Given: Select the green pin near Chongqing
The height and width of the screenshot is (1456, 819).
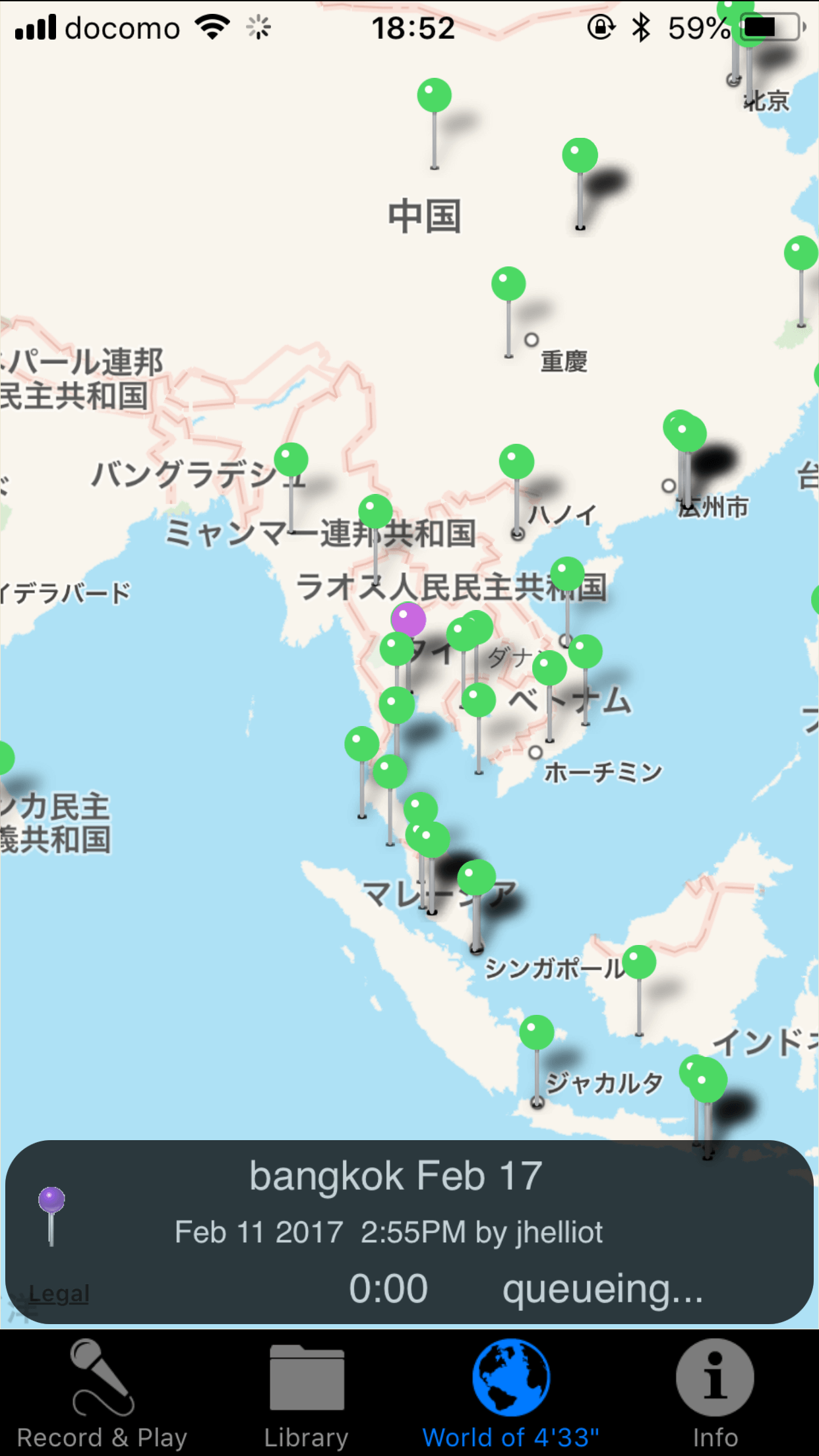Looking at the screenshot, I should coord(508,284).
